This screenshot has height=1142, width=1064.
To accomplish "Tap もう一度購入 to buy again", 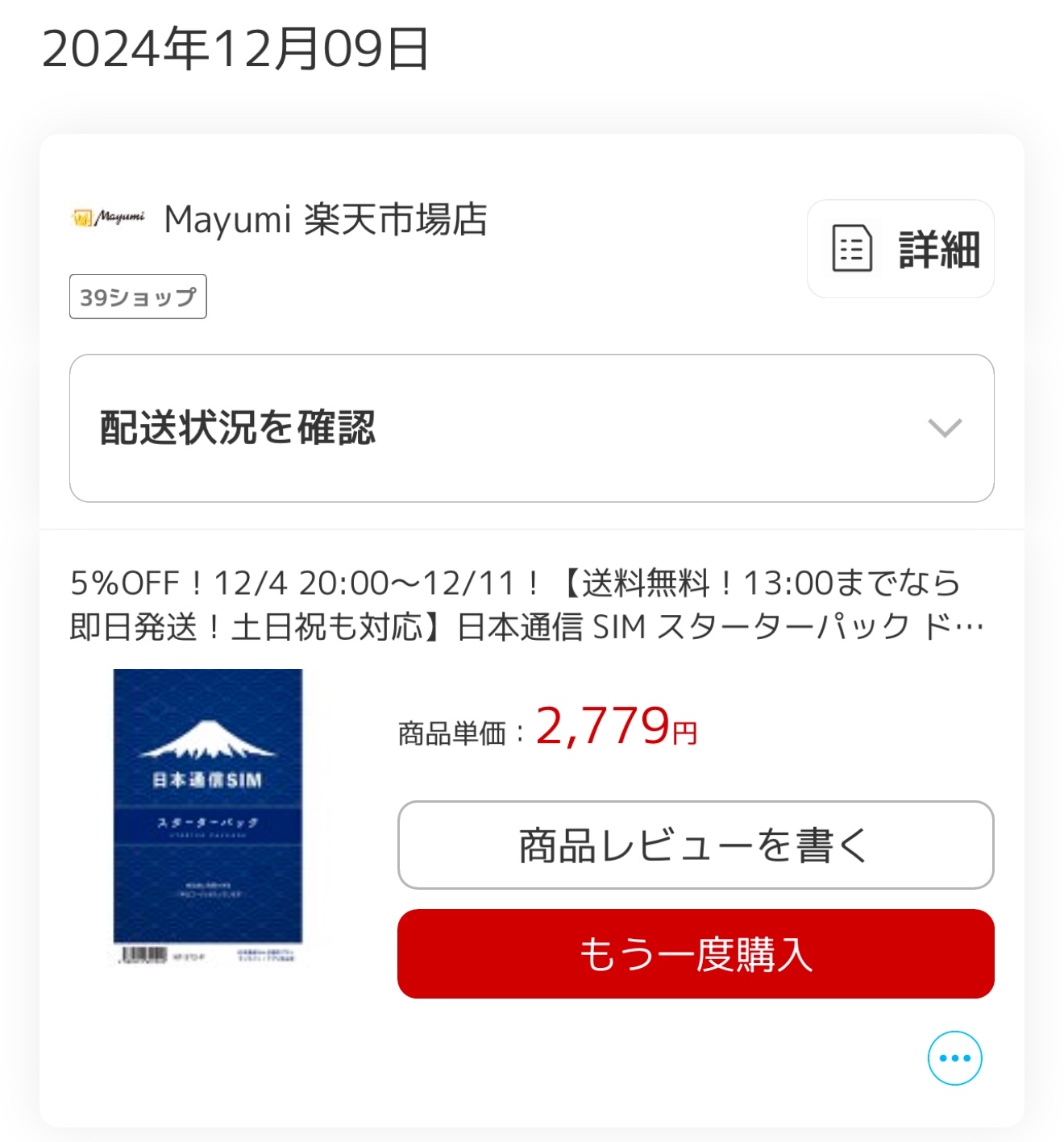I will [x=696, y=954].
